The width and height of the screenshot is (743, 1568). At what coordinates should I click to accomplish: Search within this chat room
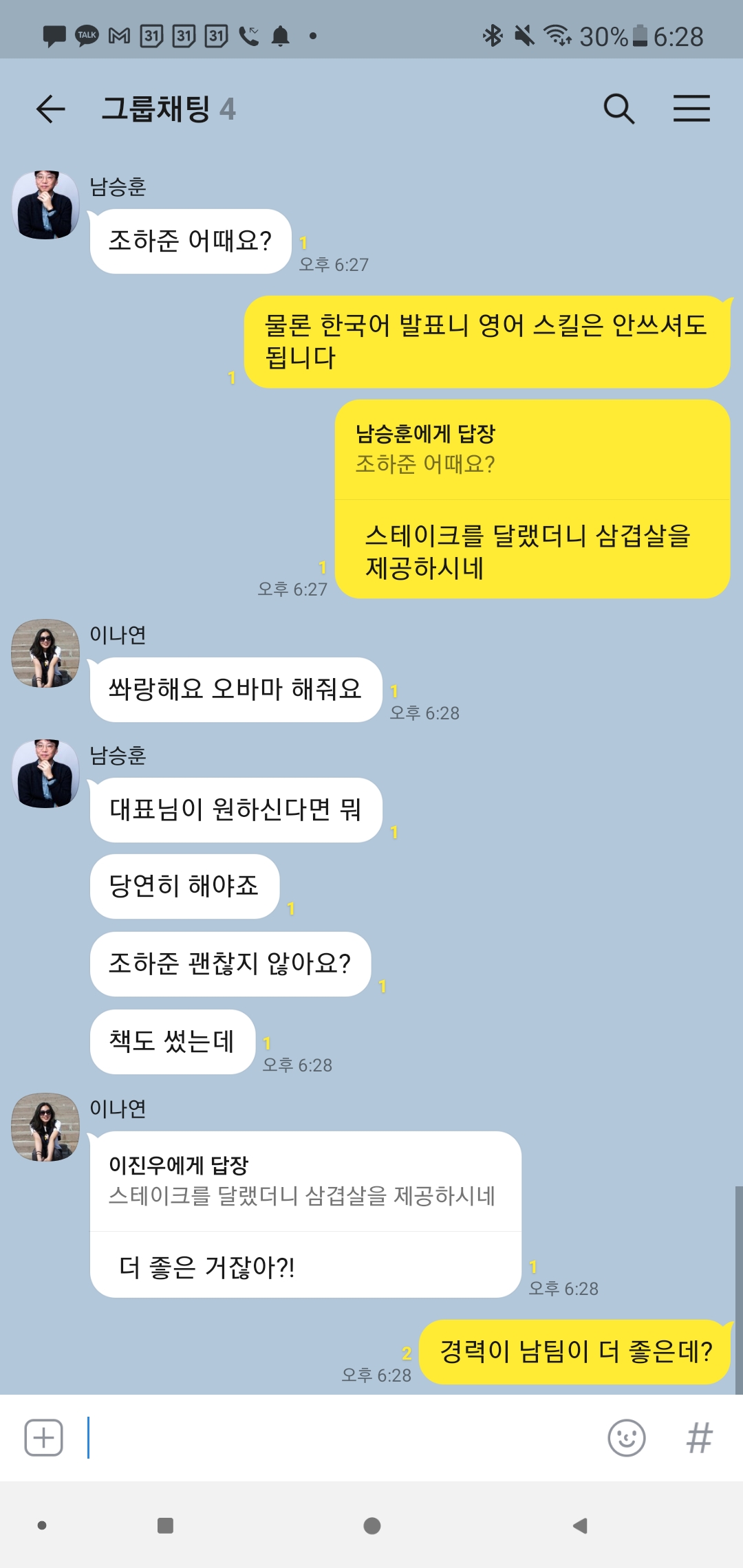point(618,109)
